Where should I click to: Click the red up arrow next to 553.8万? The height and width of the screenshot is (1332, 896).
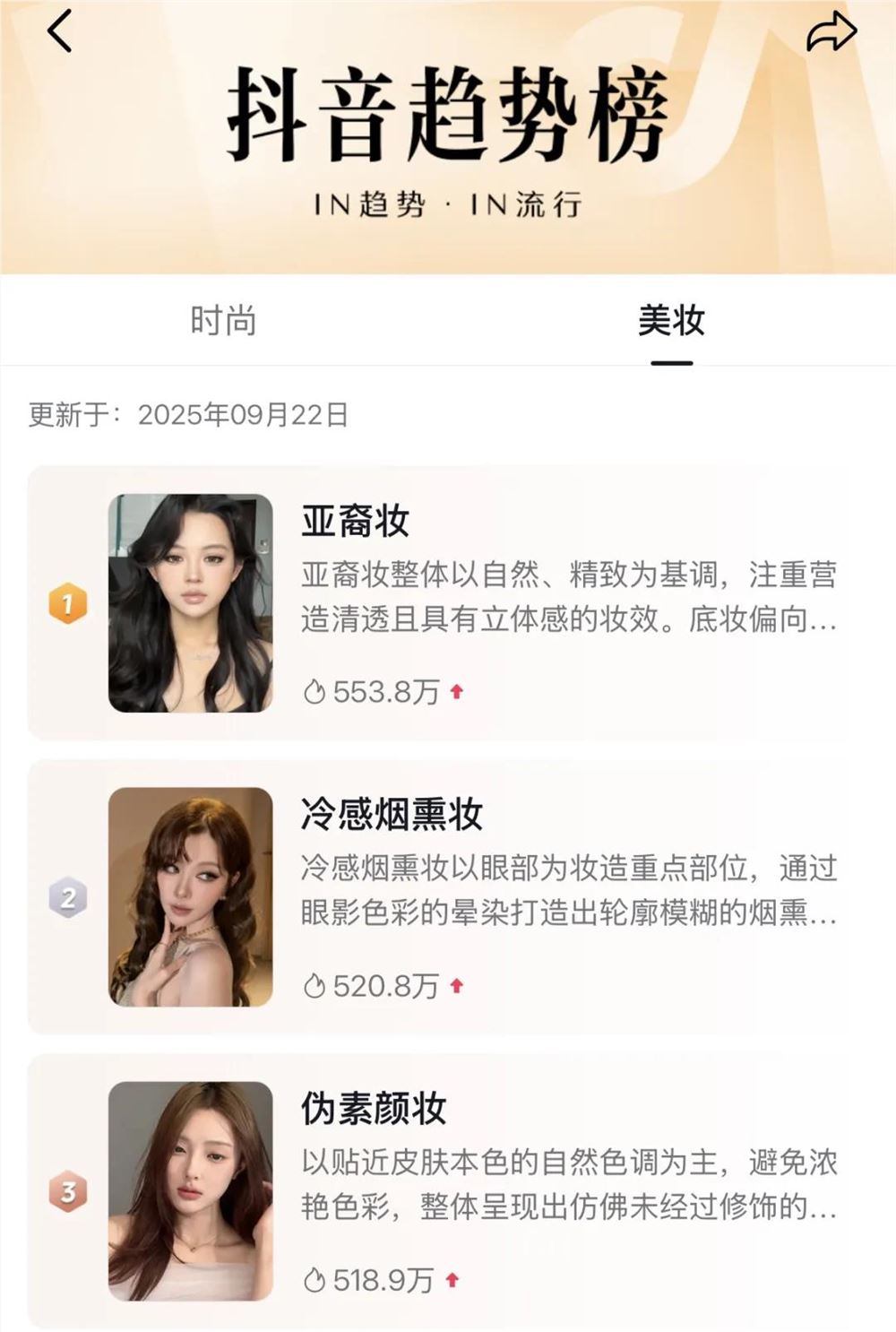tap(457, 689)
